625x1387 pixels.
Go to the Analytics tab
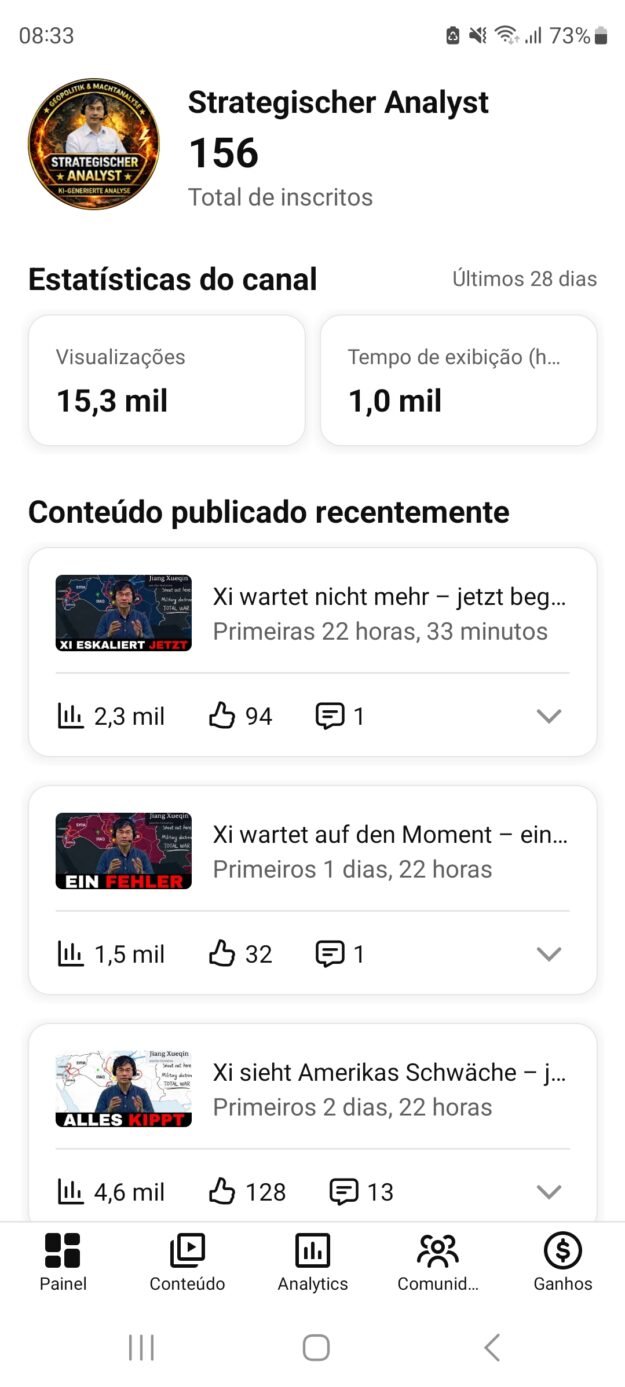click(x=312, y=1262)
